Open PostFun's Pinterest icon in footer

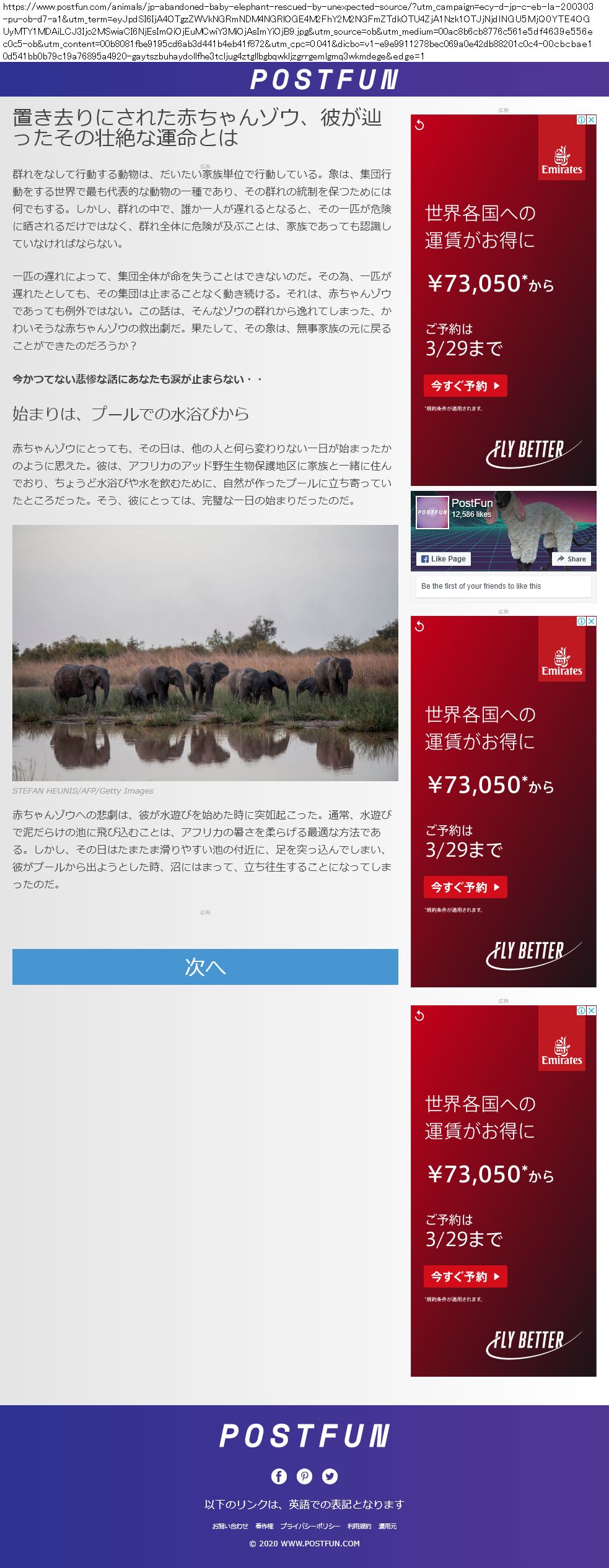304,1476
